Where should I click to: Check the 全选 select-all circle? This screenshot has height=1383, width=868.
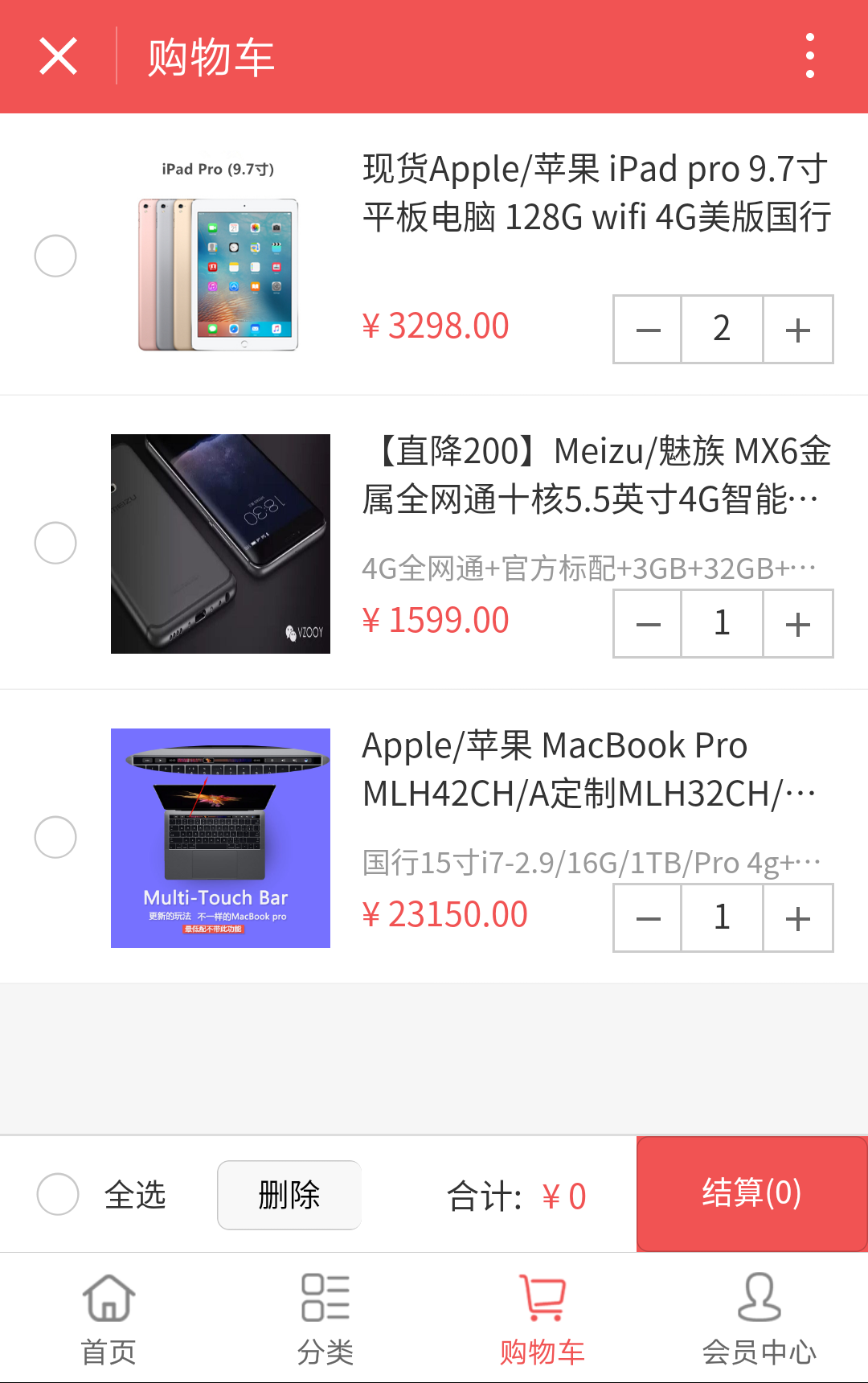point(58,1194)
